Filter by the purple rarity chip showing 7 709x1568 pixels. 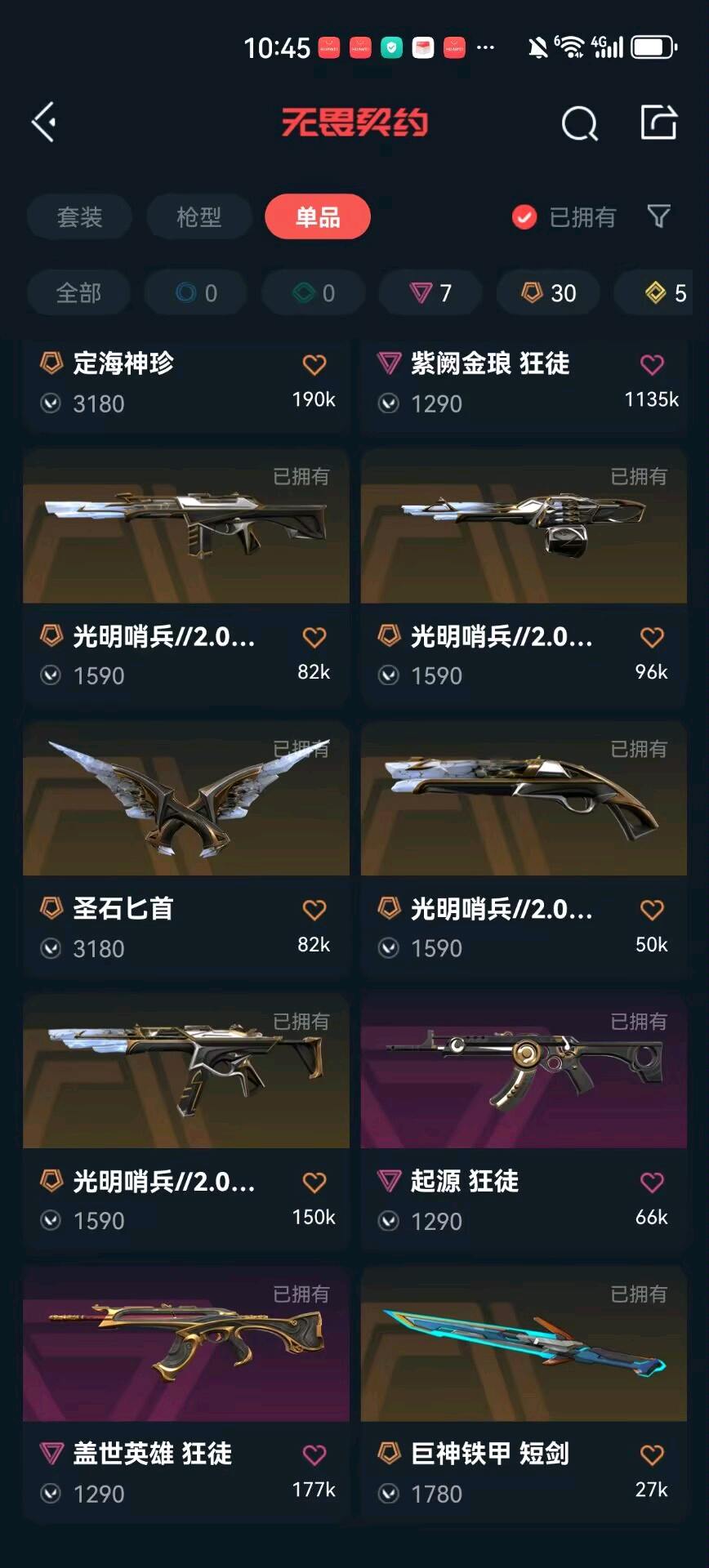tap(430, 292)
